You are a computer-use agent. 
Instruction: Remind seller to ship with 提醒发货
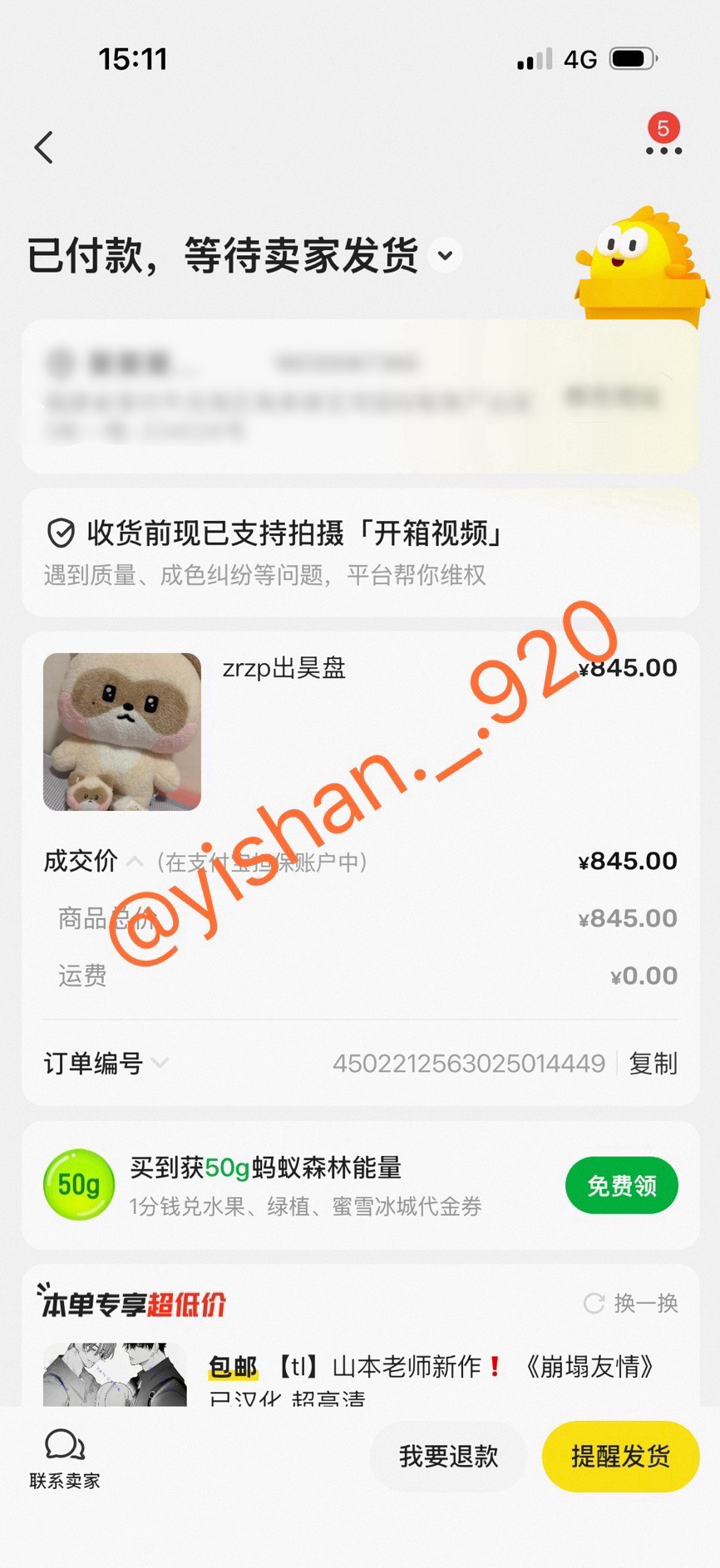point(620,1456)
